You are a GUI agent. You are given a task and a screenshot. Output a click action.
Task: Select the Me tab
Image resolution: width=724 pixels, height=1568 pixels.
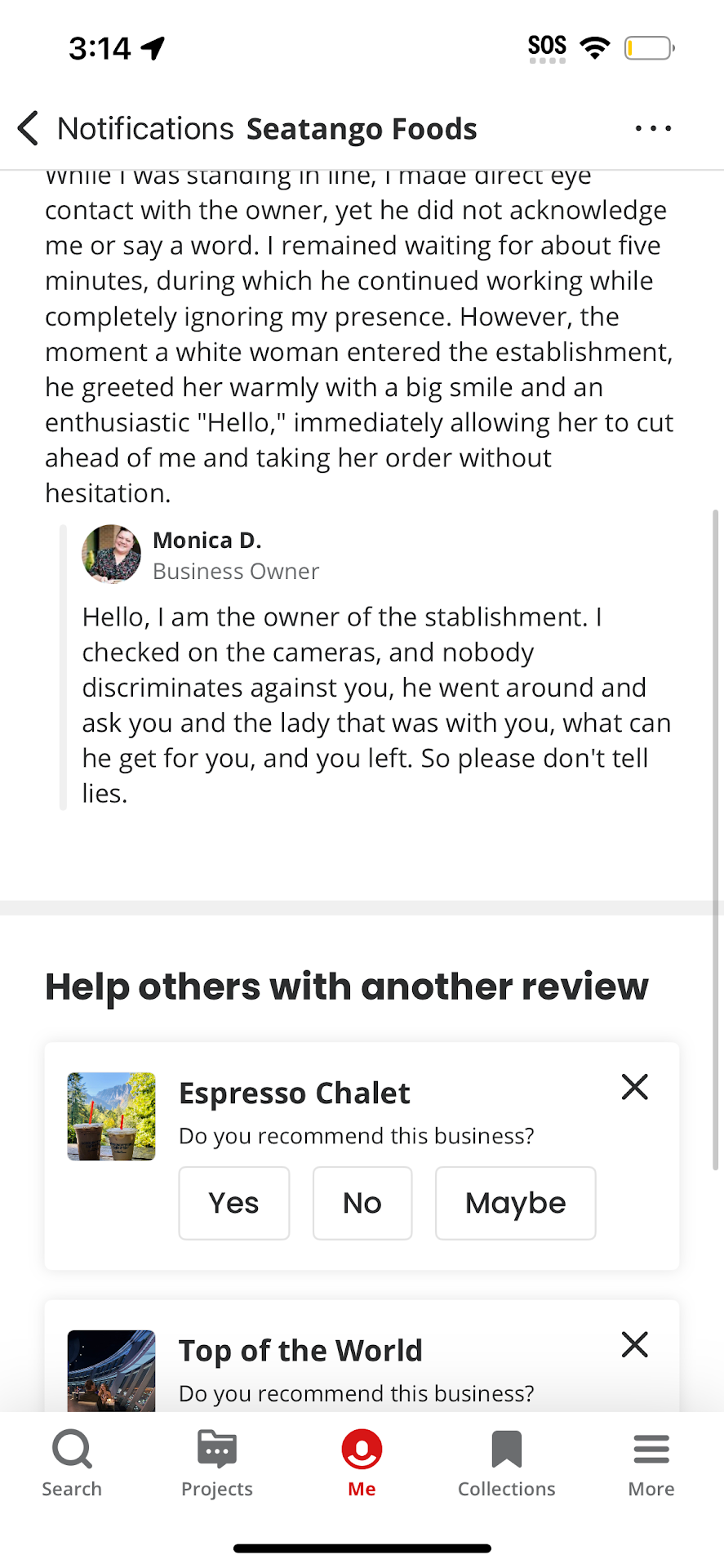tap(362, 1463)
